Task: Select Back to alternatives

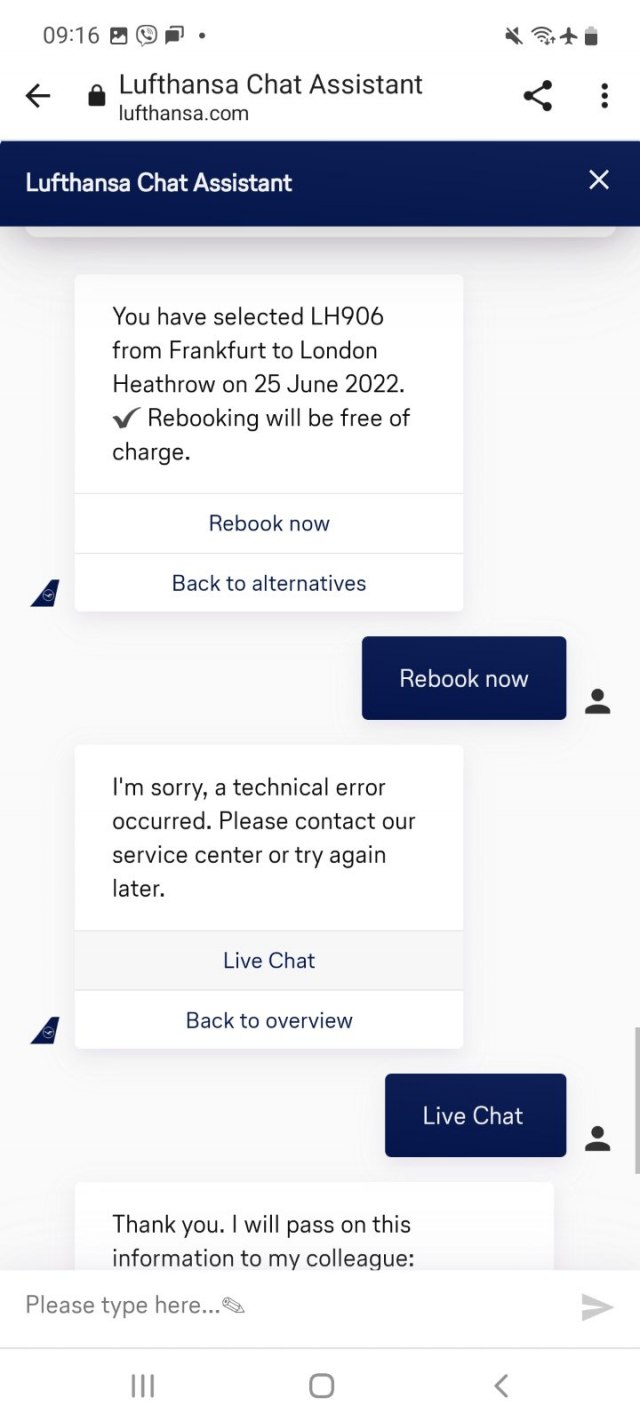Action: point(269,583)
